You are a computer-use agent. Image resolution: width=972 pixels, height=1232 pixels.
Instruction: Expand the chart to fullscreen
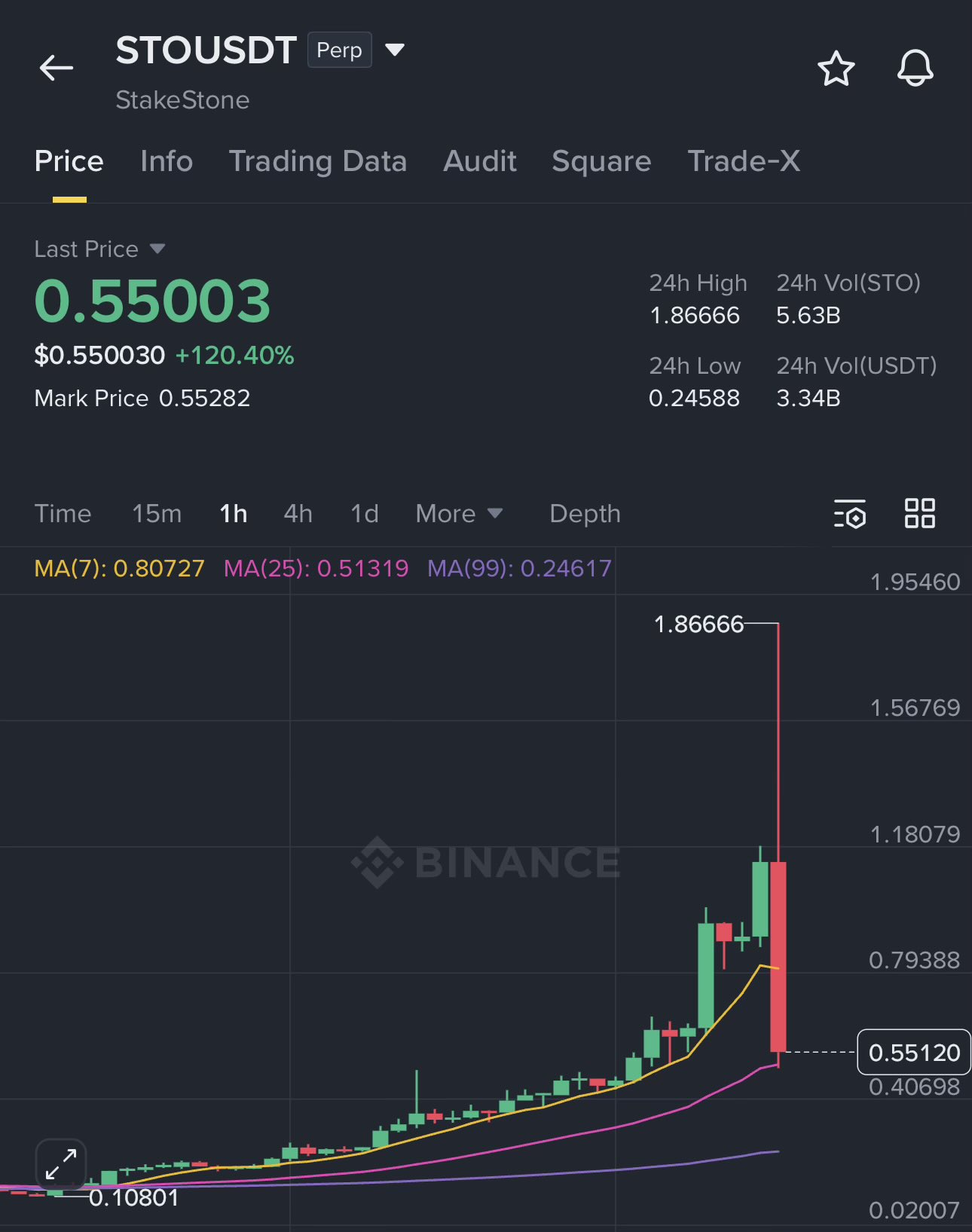coord(61,1164)
